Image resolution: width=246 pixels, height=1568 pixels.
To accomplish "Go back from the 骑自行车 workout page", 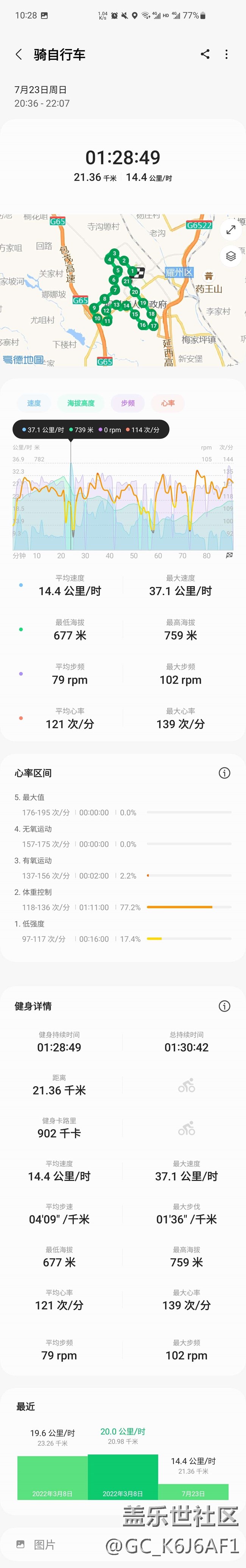I will tap(19, 55).
